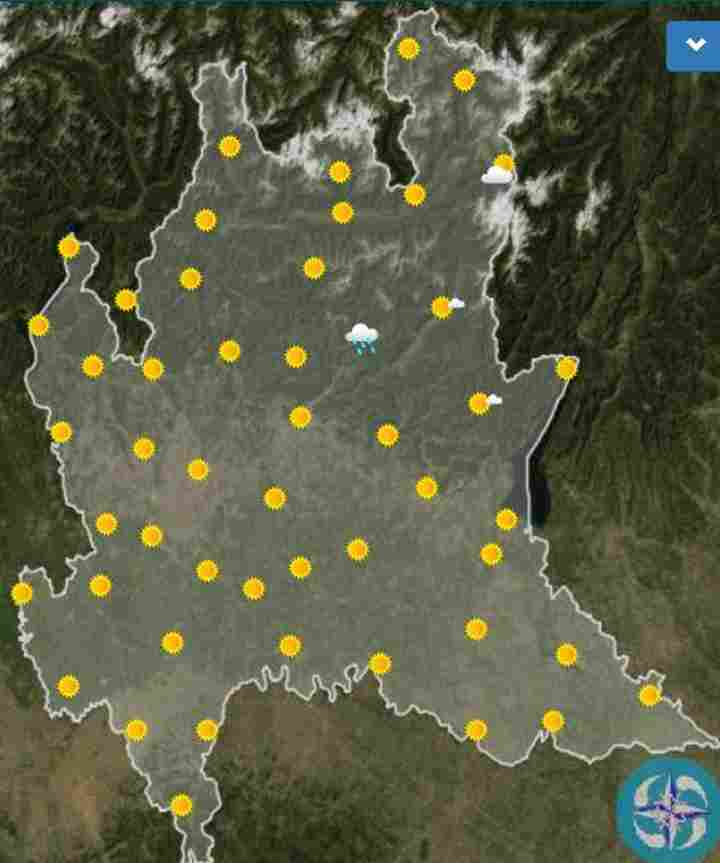Image resolution: width=720 pixels, height=863 pixels.
Task: Tap the rain cloud weather marker
Action: (x=362, y=338)
